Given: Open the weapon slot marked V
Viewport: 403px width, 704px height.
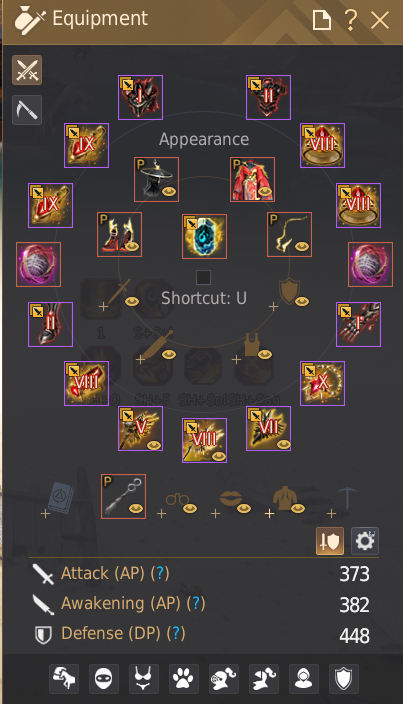Looking at the screenshot, I should [x=140, y=428].
